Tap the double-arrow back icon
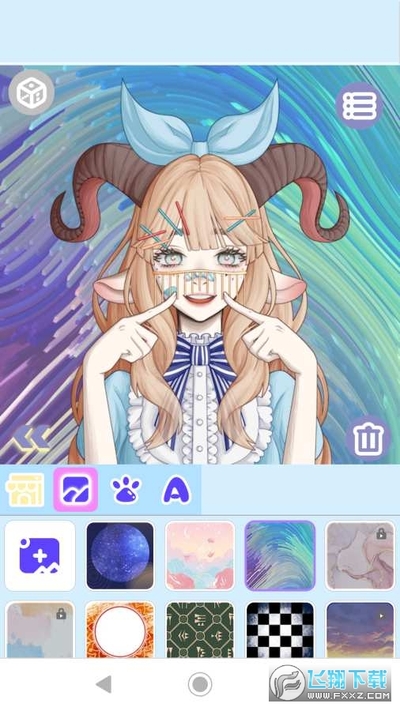The image size is (400, 711). [31, 439]
